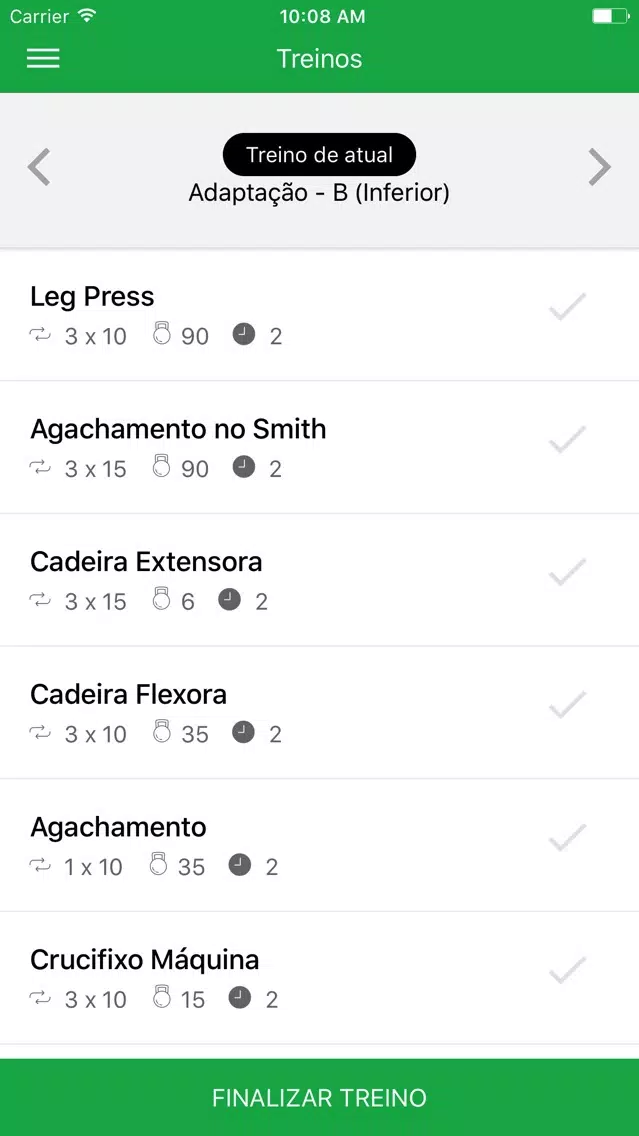The height and width of the screenshot is (1136, 639).
Task: Tap Finalizar Treino button
Action: point(320,1097)
